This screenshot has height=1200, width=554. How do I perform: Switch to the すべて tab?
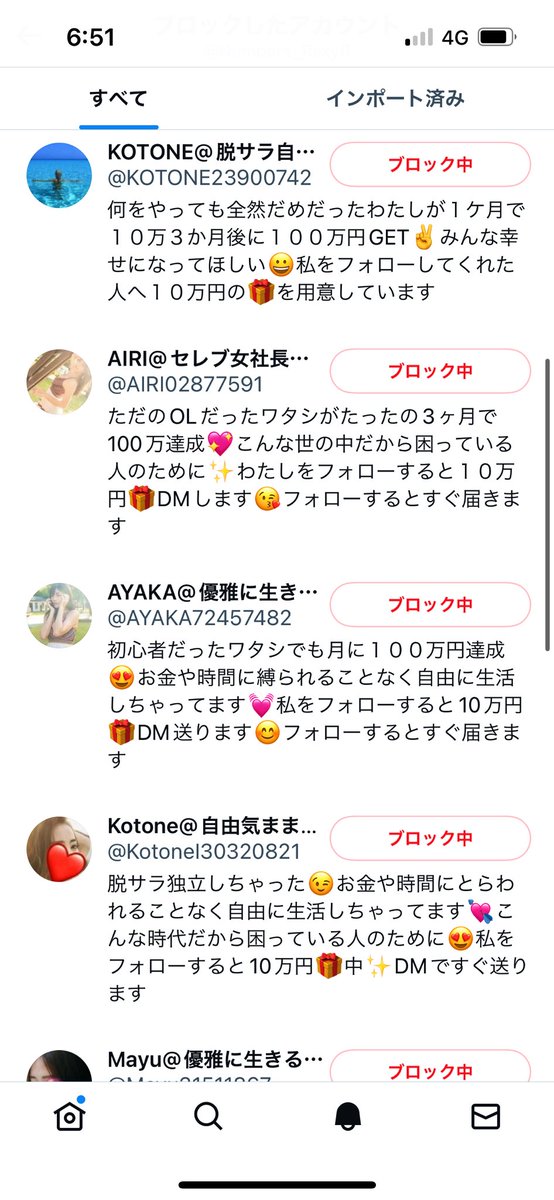pos(119,98)
